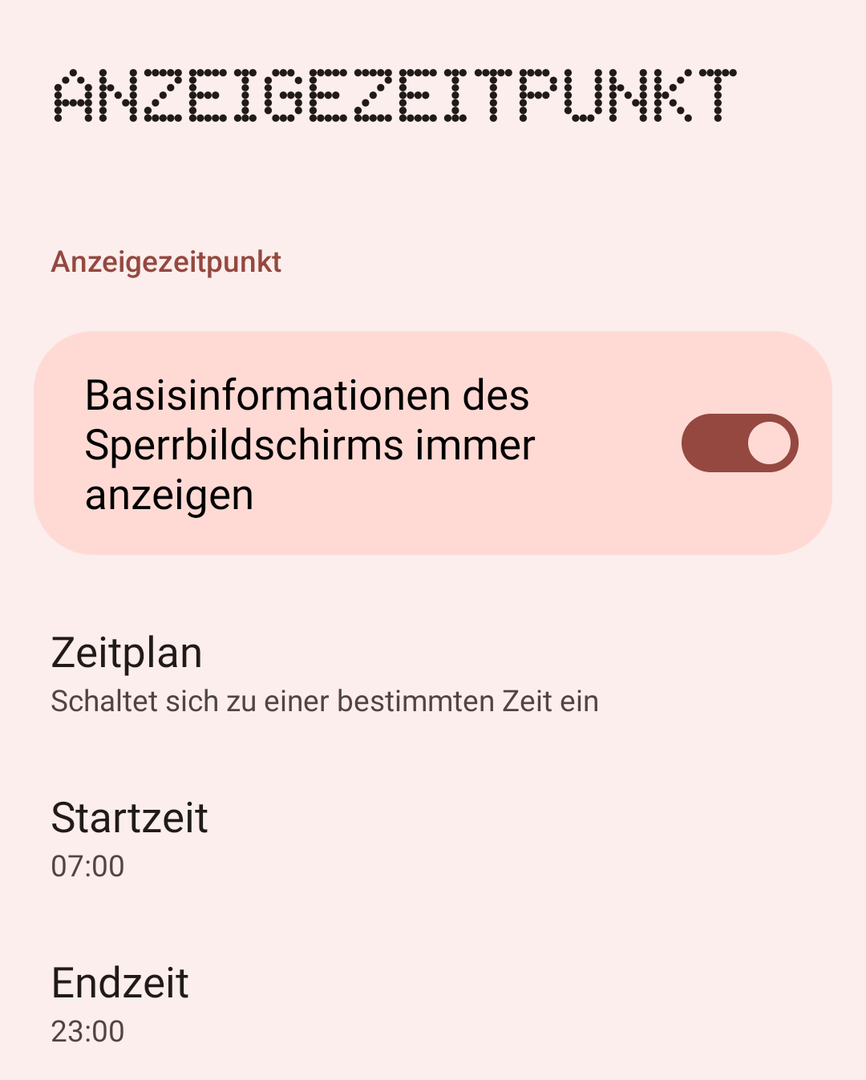This screenshot has height=1080, width=866.
Task: Edit the Endzeit set to 23:00
Action: pos(120,1003)
